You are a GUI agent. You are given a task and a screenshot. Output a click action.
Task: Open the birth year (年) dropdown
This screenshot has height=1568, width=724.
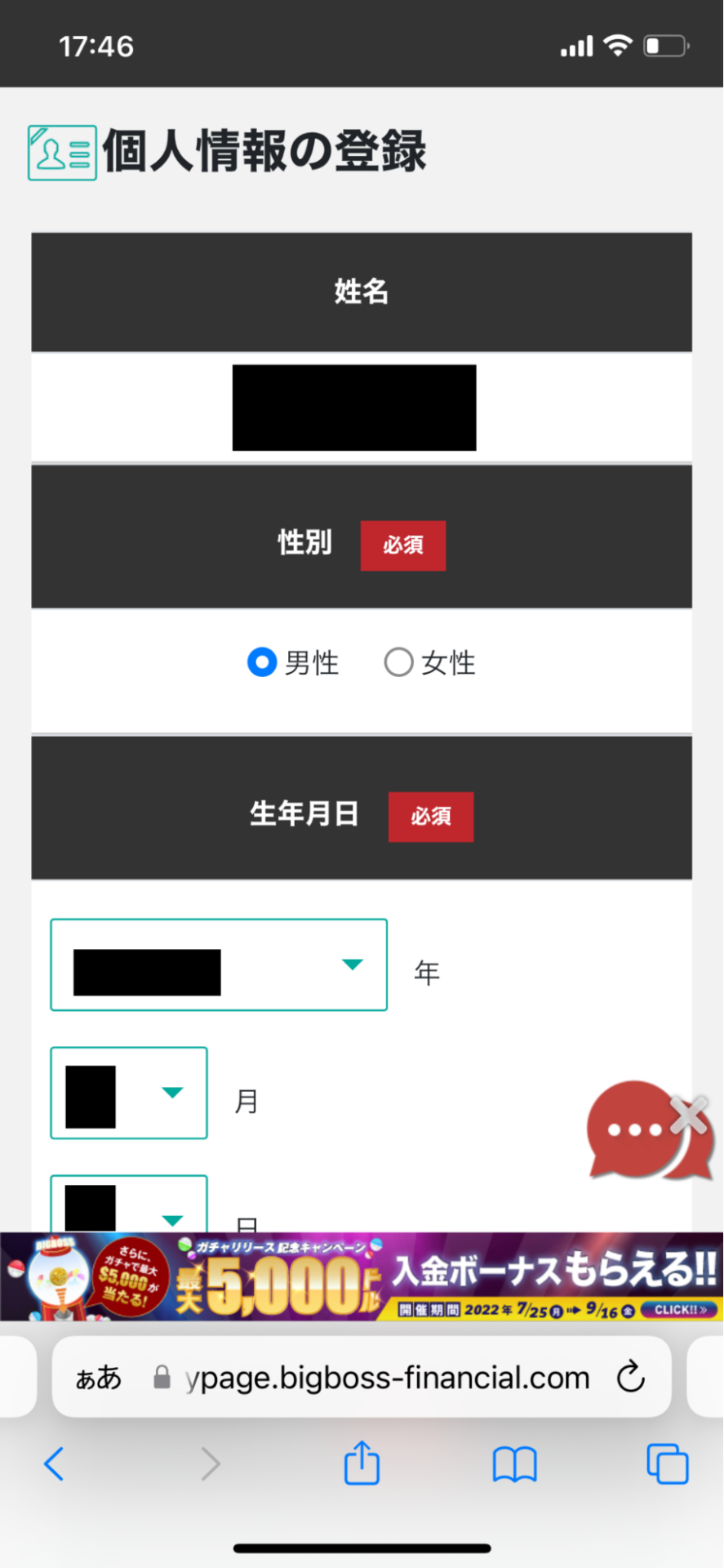[219, 964]
